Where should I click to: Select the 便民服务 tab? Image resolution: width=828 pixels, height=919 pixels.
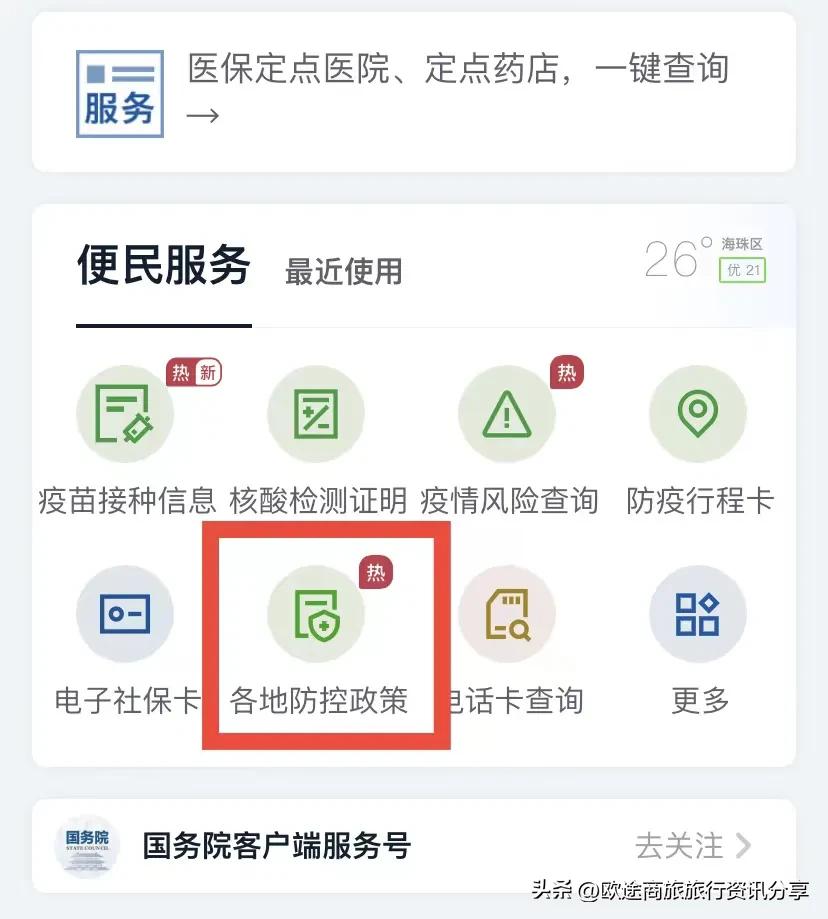[x=162, y=266]
